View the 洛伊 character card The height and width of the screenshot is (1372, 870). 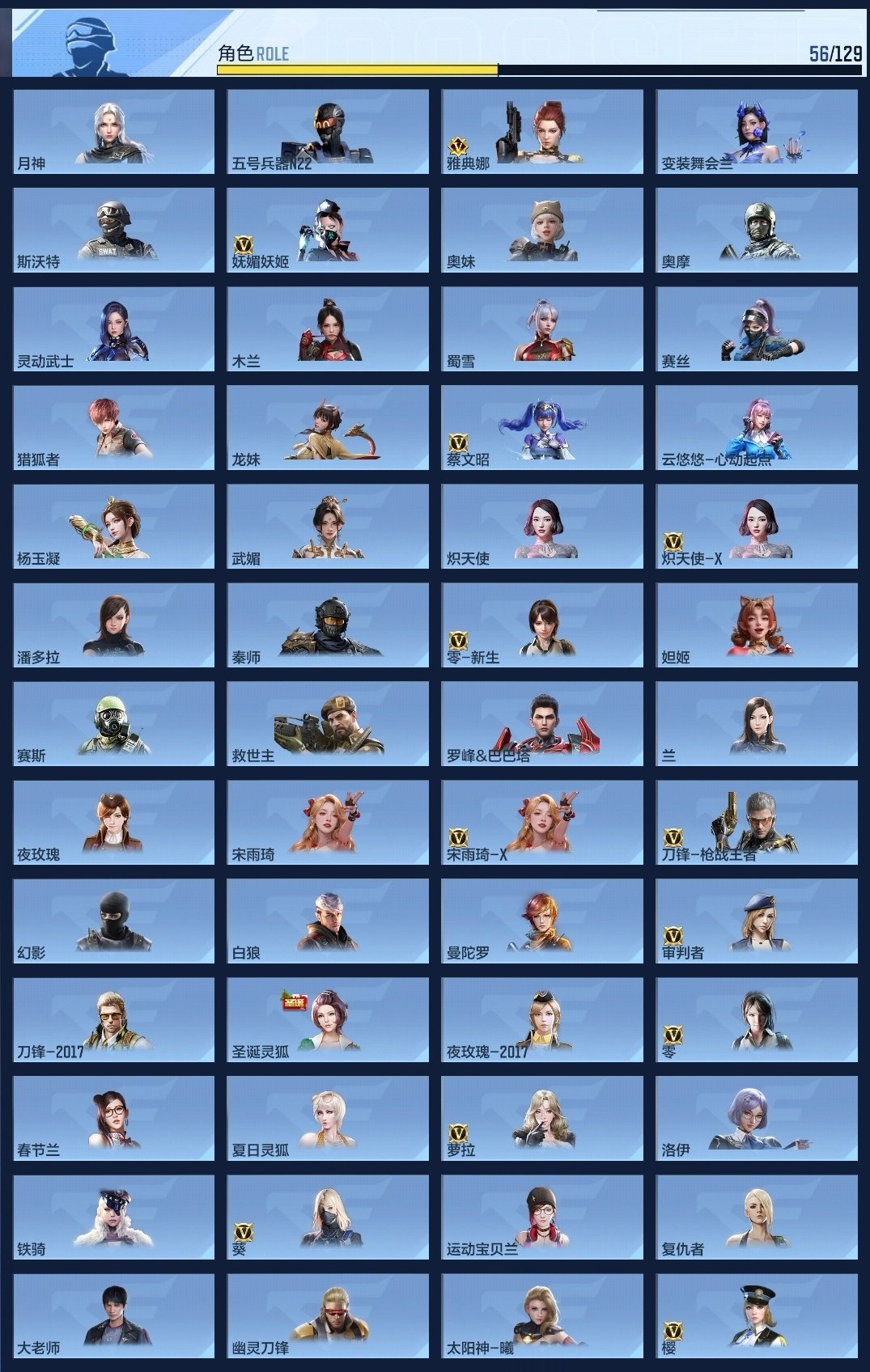757,1118
